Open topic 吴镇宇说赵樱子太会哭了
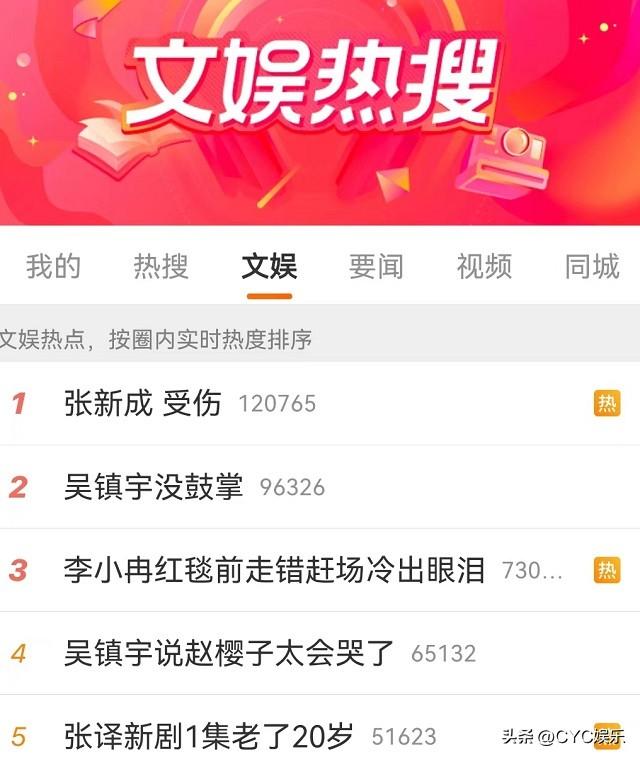Image resolution: width=640 pixels, height=759 pixels. point(230,654)
